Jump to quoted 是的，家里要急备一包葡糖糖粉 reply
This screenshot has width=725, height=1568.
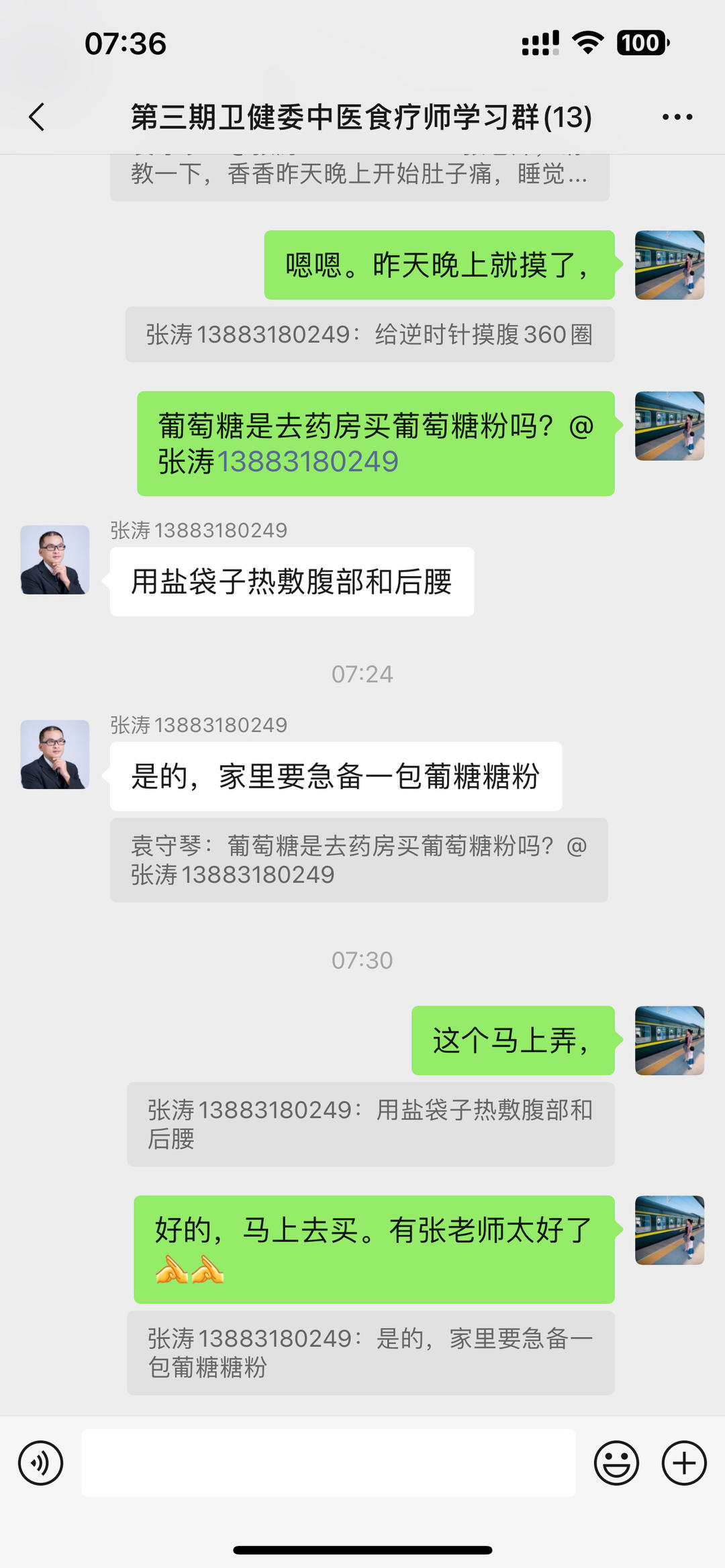click(371, 1352)
